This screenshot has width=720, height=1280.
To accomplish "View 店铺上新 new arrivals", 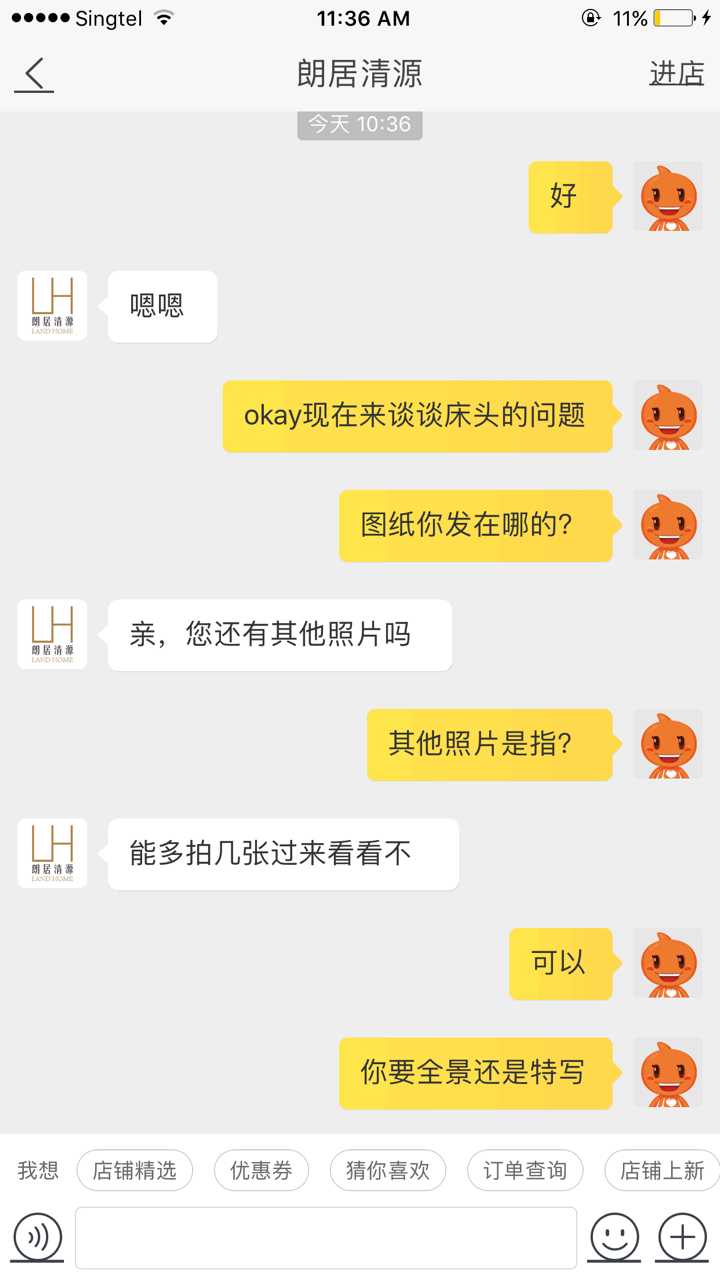I will pos(662,1170).
